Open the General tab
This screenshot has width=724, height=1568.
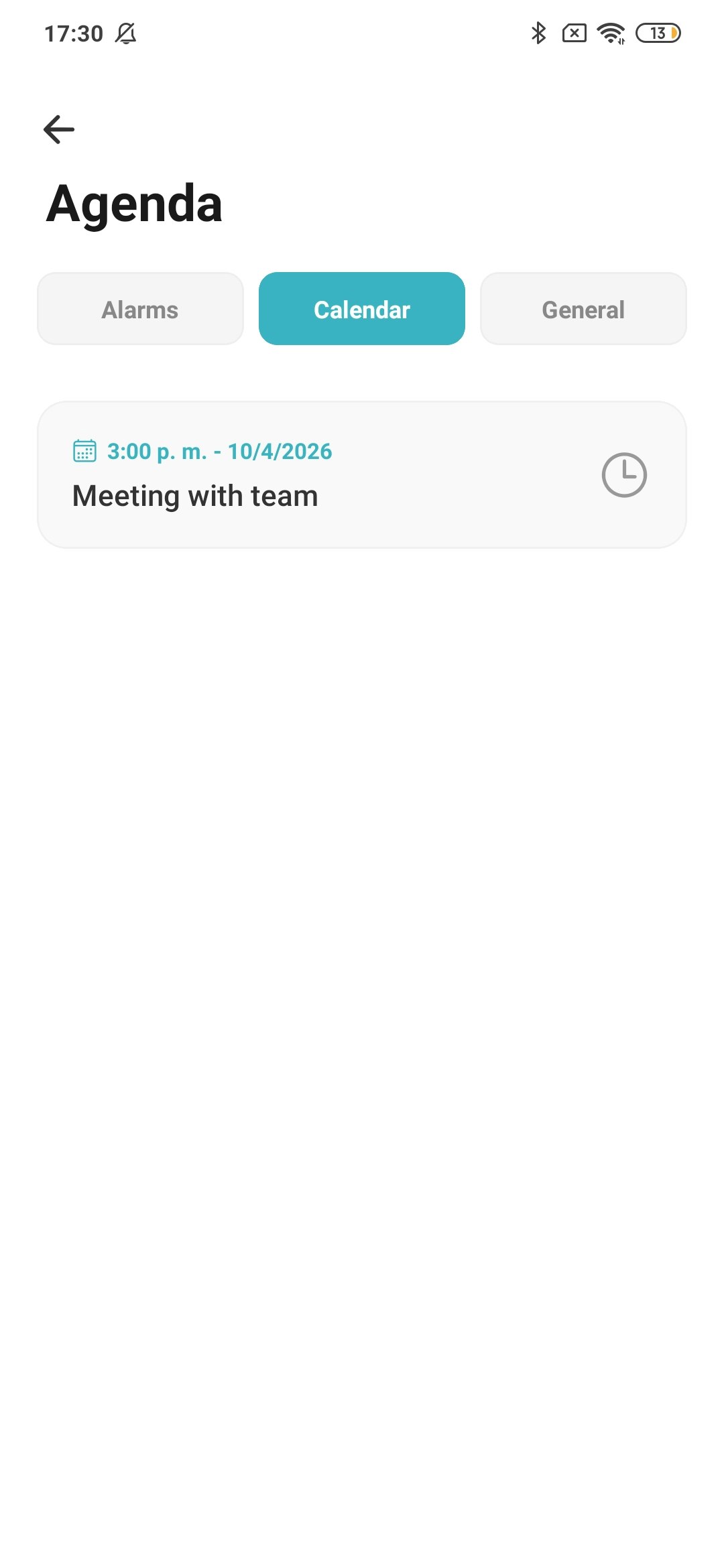tap(583, 309)
